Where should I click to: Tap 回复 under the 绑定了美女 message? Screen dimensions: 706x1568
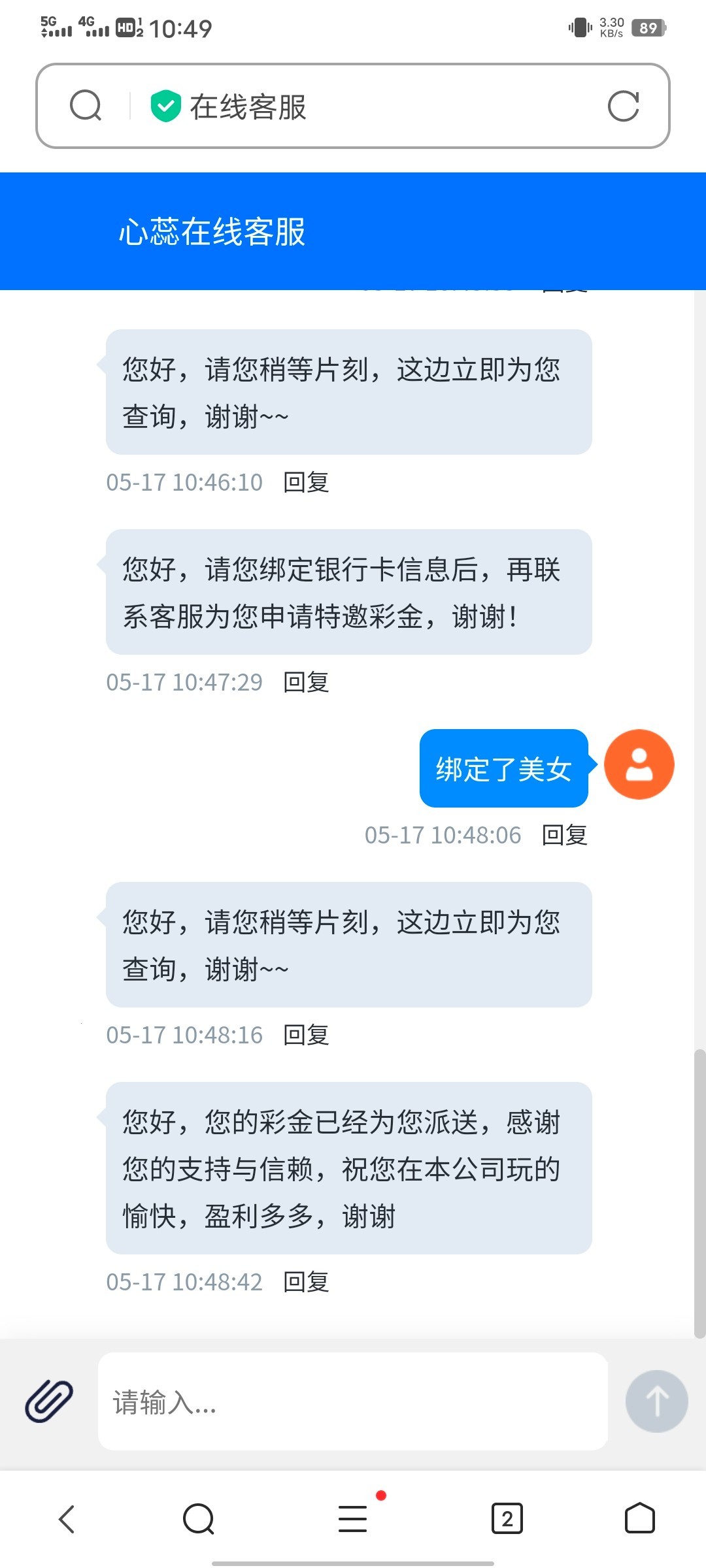point(565,835)
